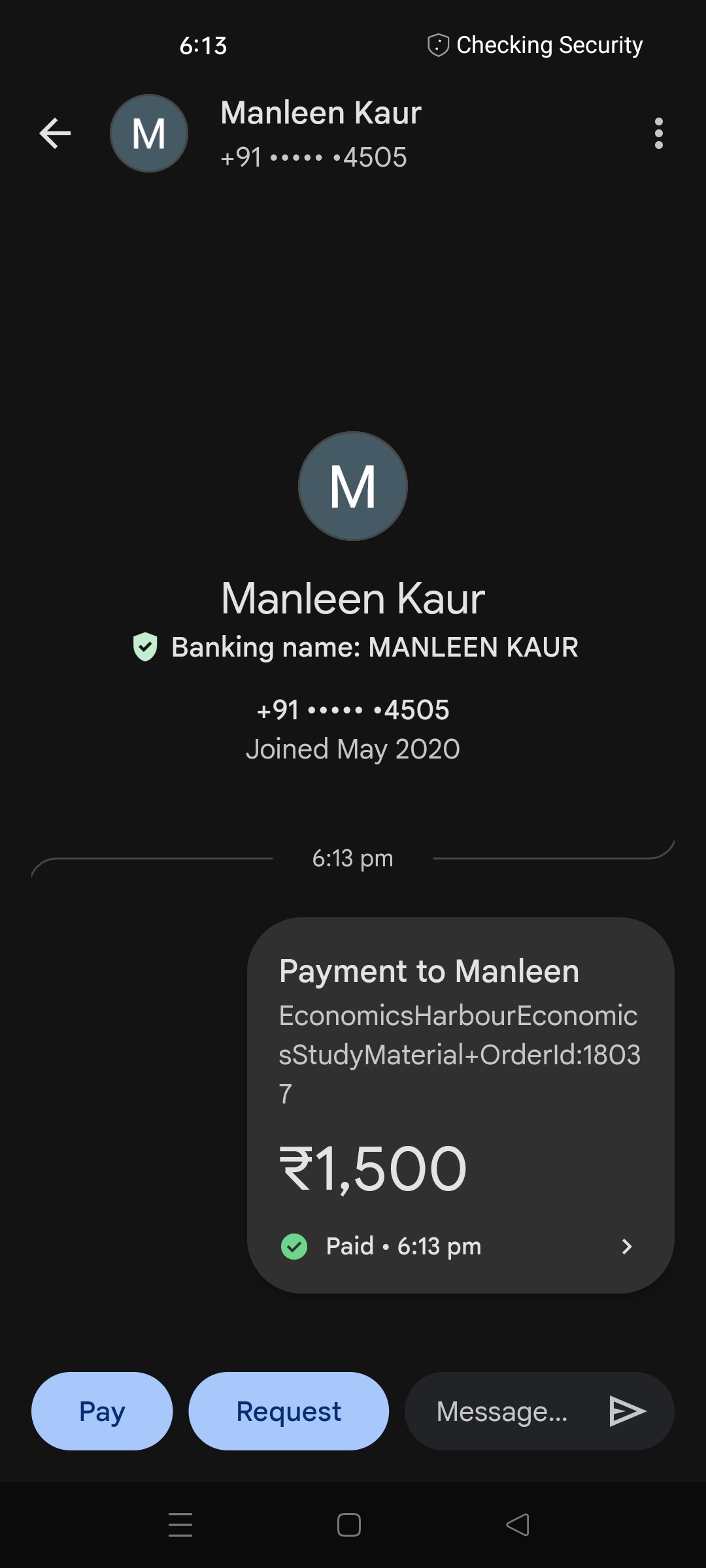Focus the Message text field
Screen dimensions: 706x1568
point(502,1411)
